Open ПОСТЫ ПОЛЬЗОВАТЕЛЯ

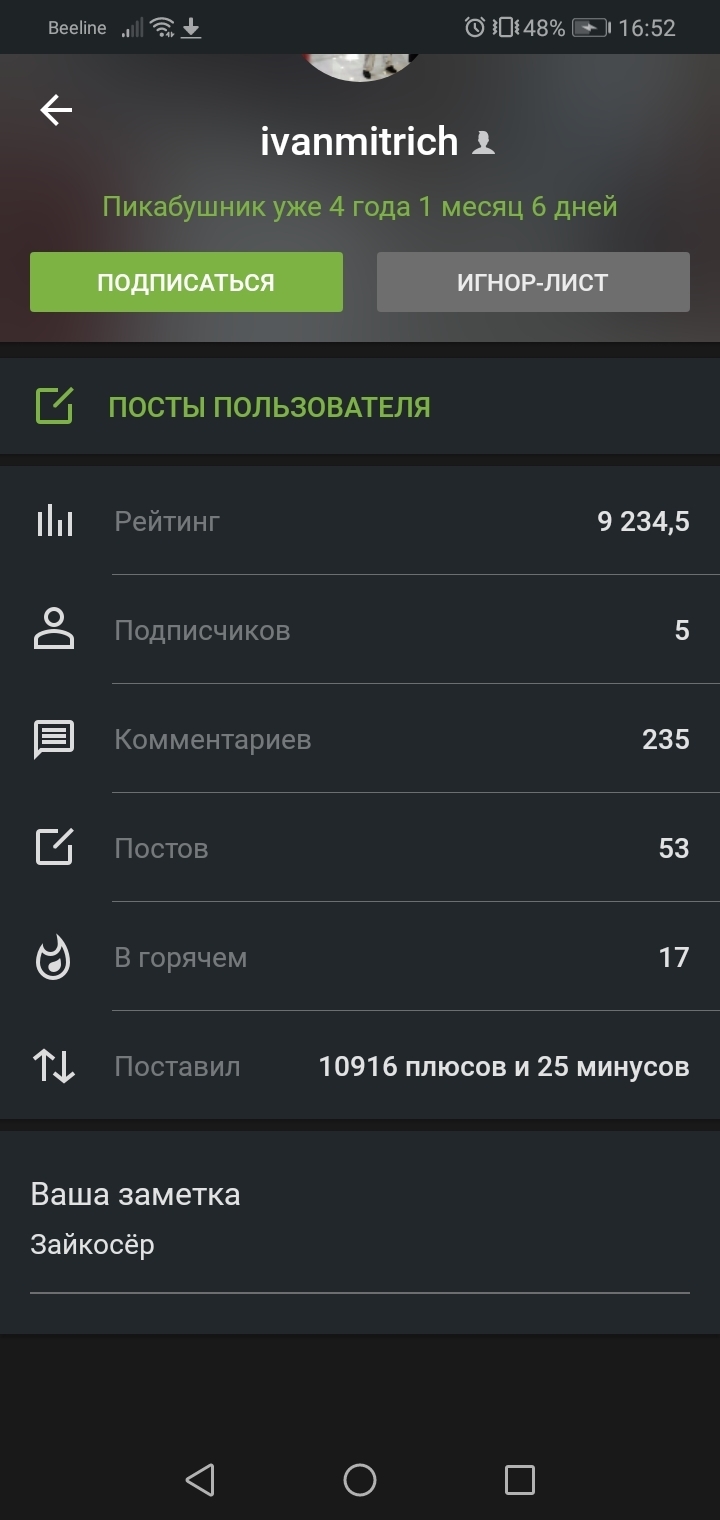tap(269, 407)
